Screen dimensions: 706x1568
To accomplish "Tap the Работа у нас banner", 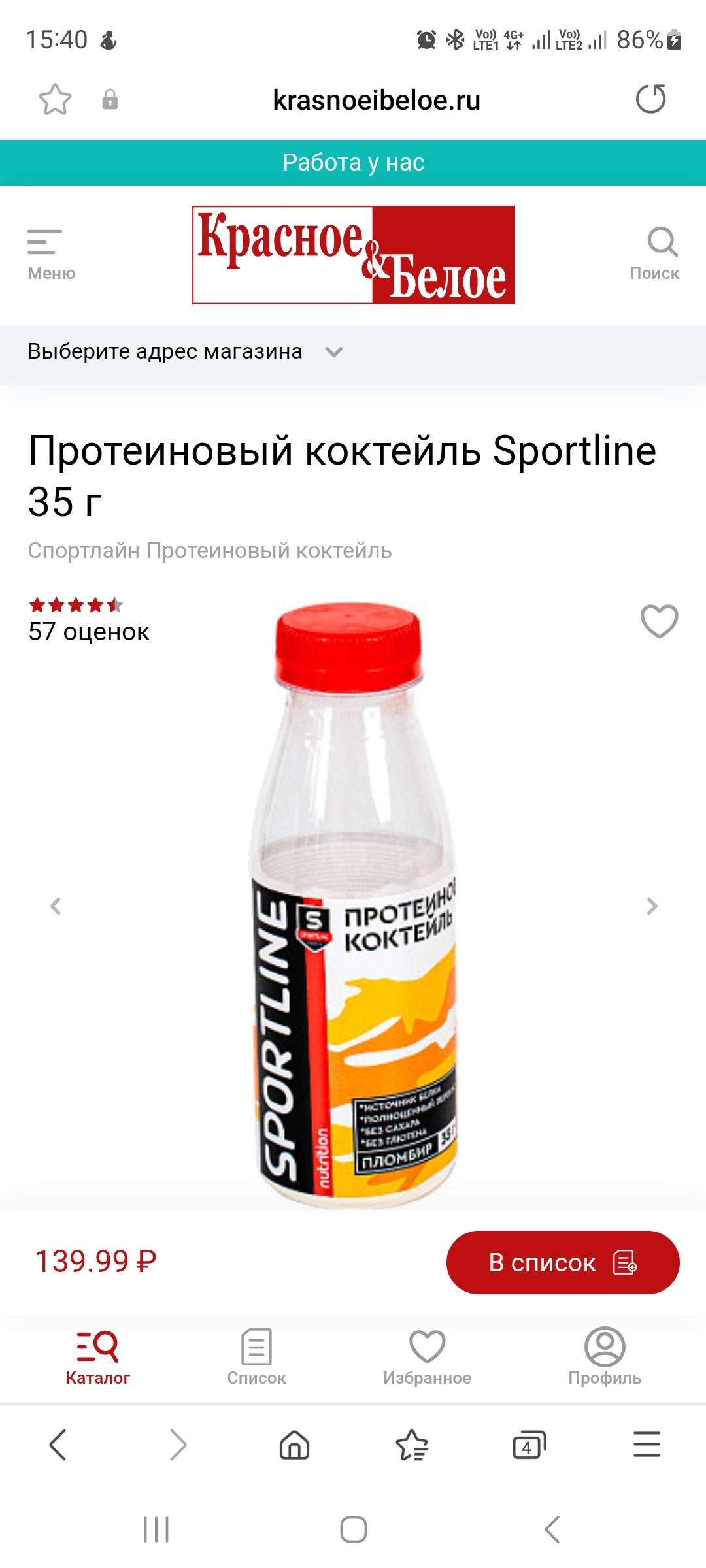I will [353, 162].
